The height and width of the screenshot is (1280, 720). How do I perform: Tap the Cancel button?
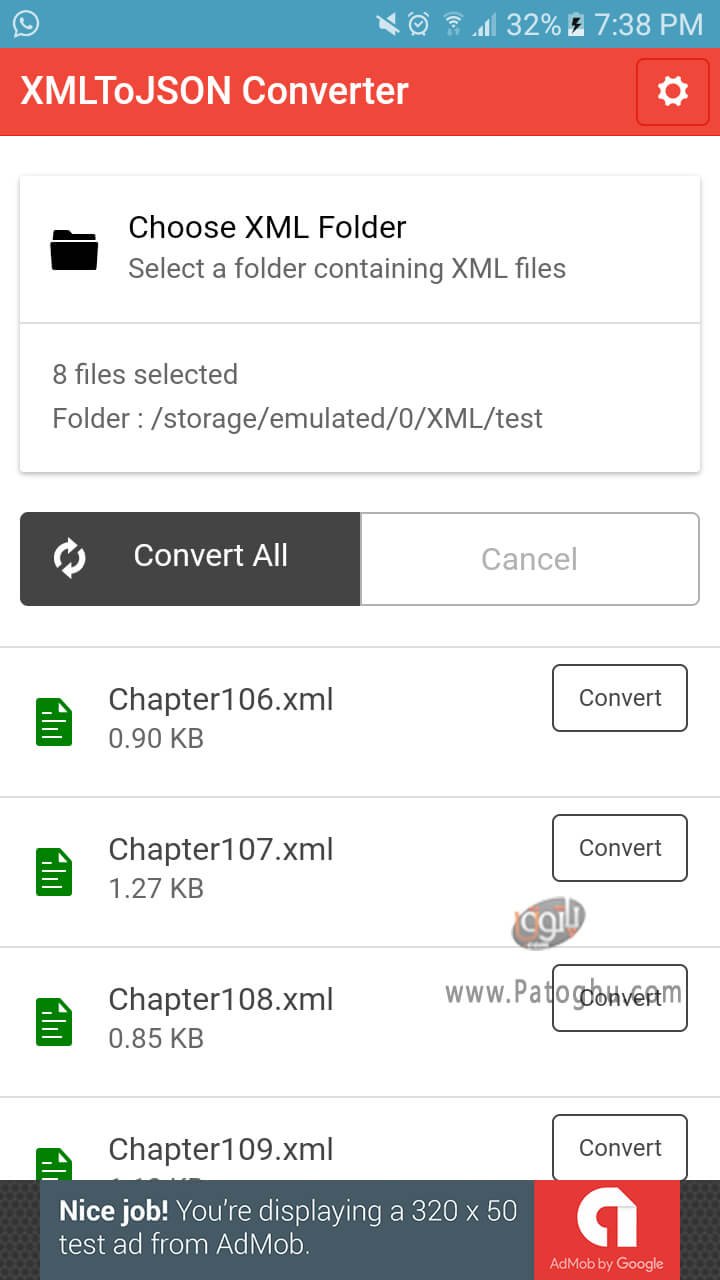coord(529,559)
